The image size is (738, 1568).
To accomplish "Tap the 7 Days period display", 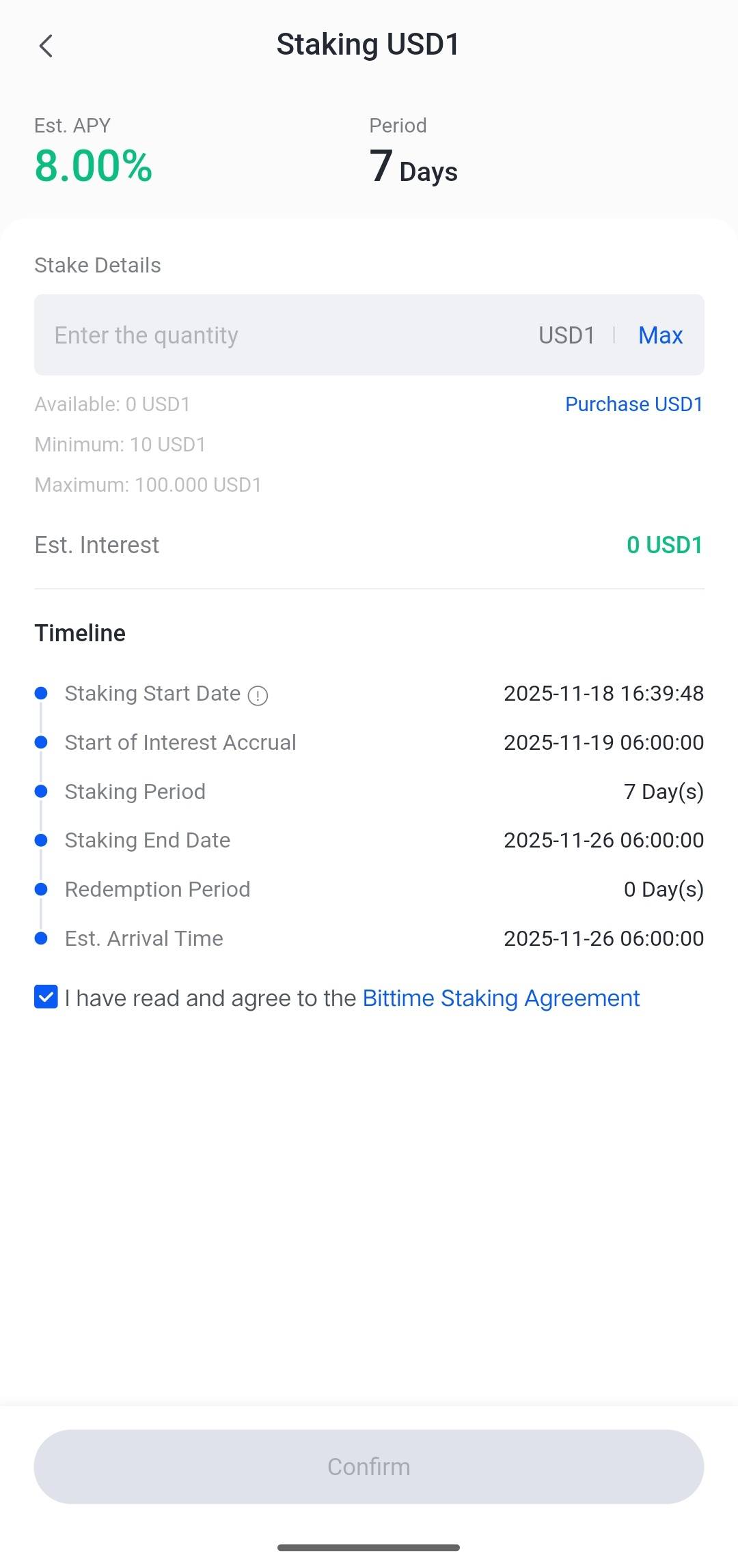I will click(413, 167).
